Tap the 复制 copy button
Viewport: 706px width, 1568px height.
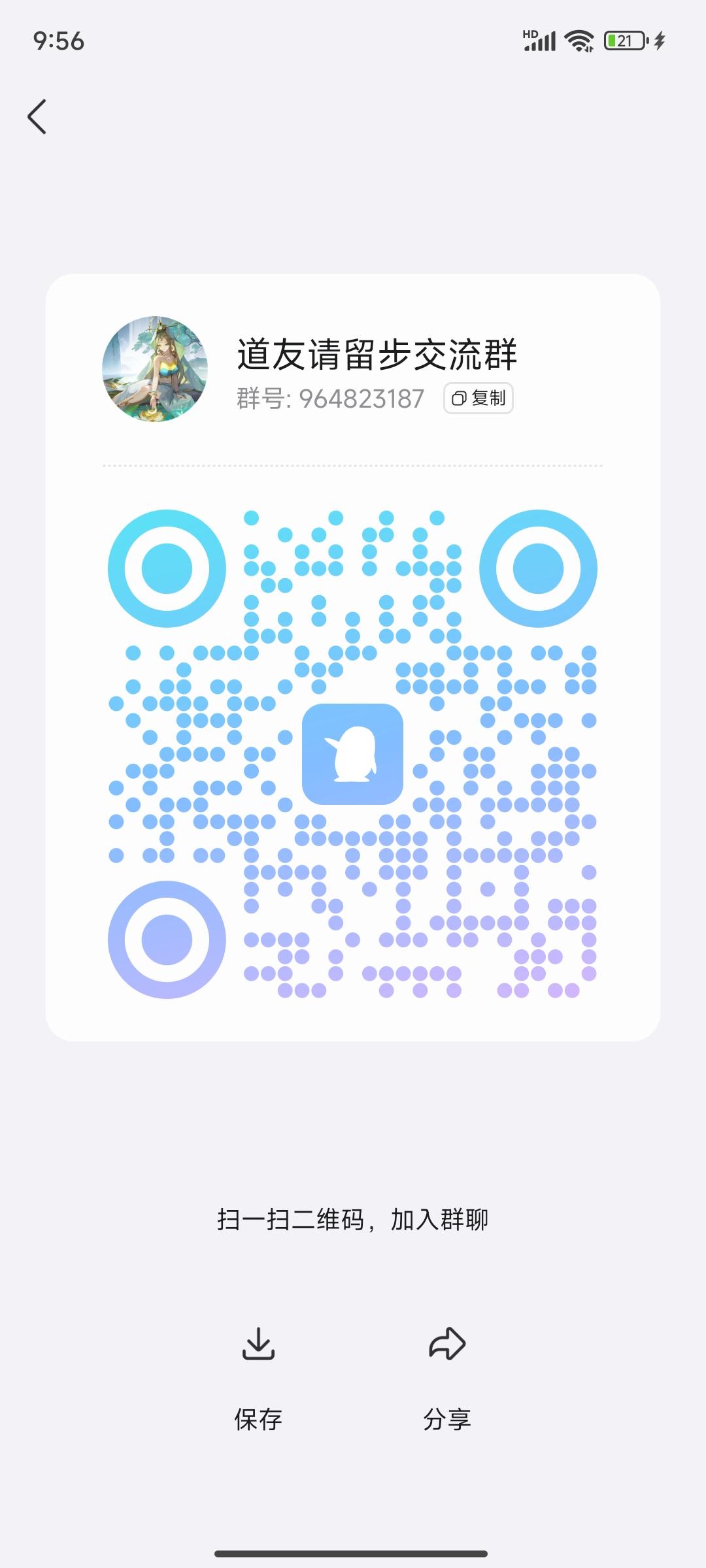477,399
